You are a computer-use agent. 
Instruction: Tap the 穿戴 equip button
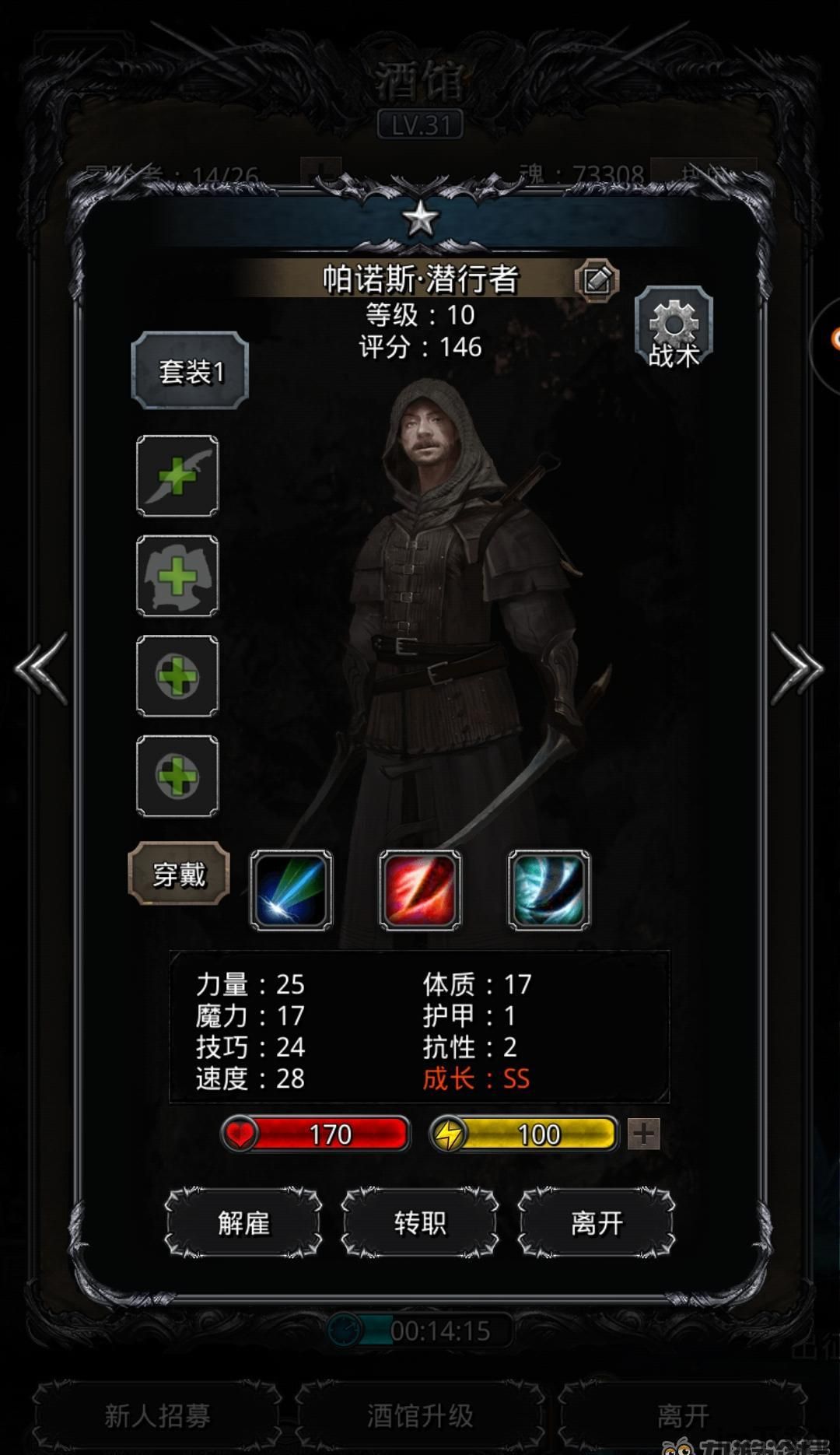(x=179, y=875)
